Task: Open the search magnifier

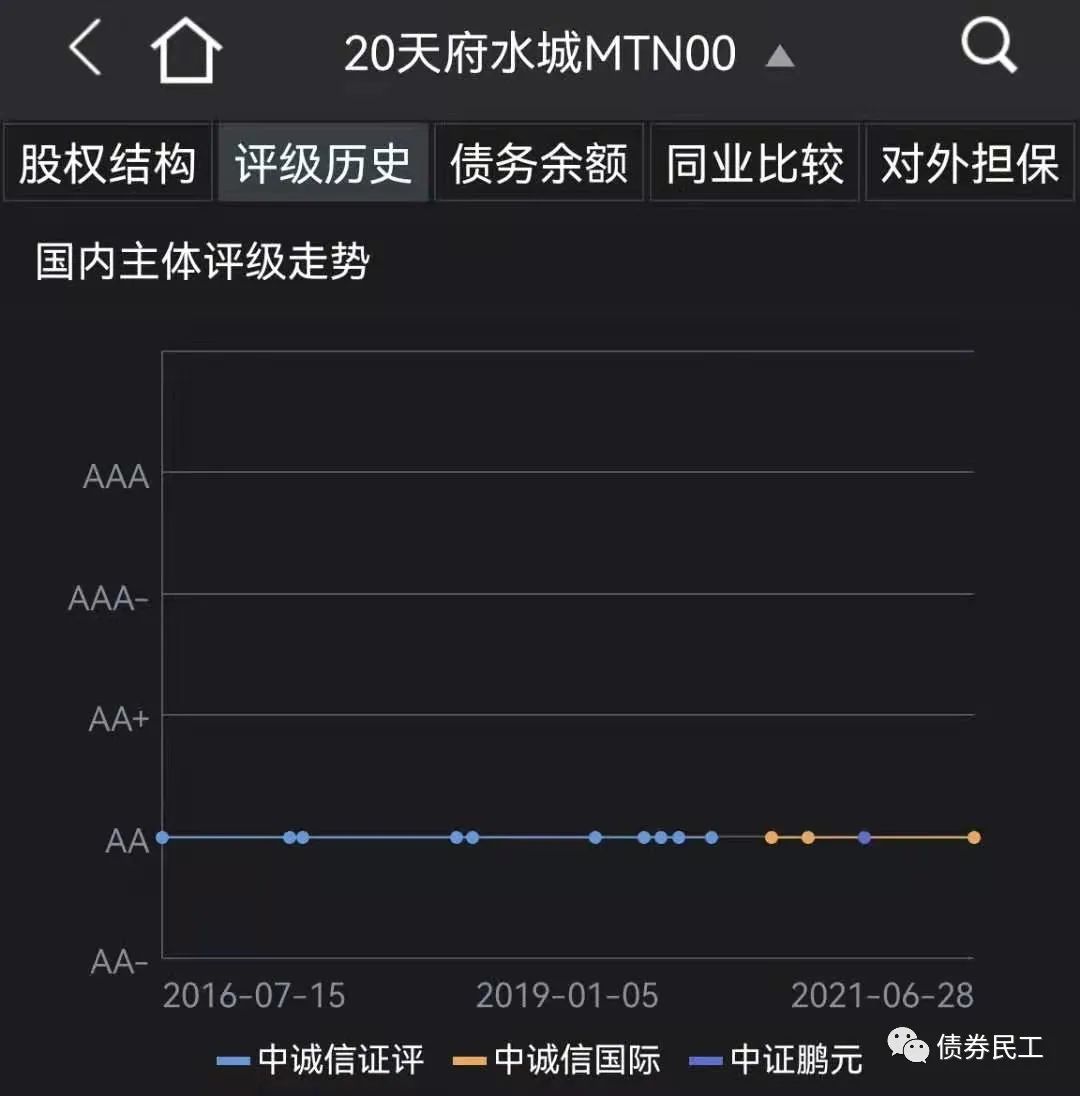Action: (988, 47)
